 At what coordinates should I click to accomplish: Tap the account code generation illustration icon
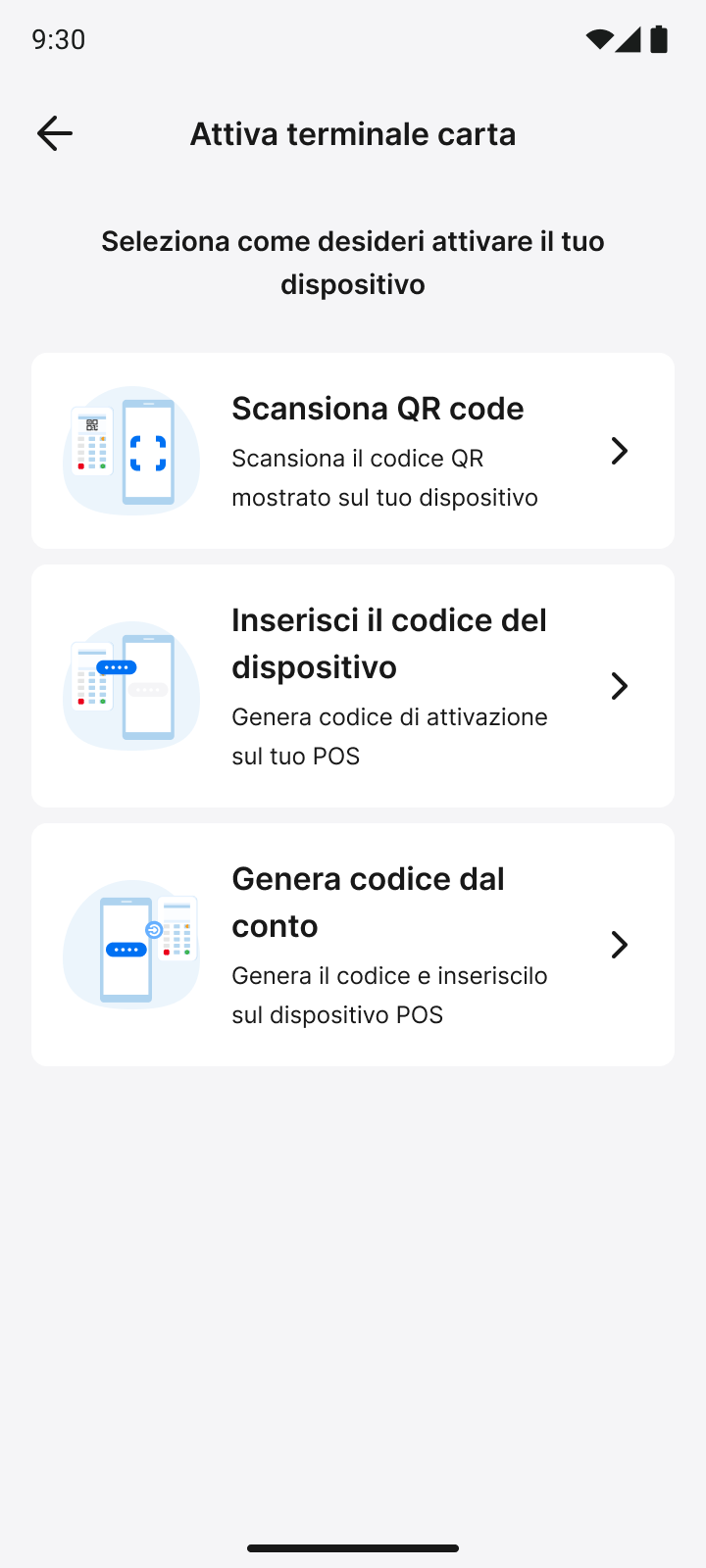point(130,944)
